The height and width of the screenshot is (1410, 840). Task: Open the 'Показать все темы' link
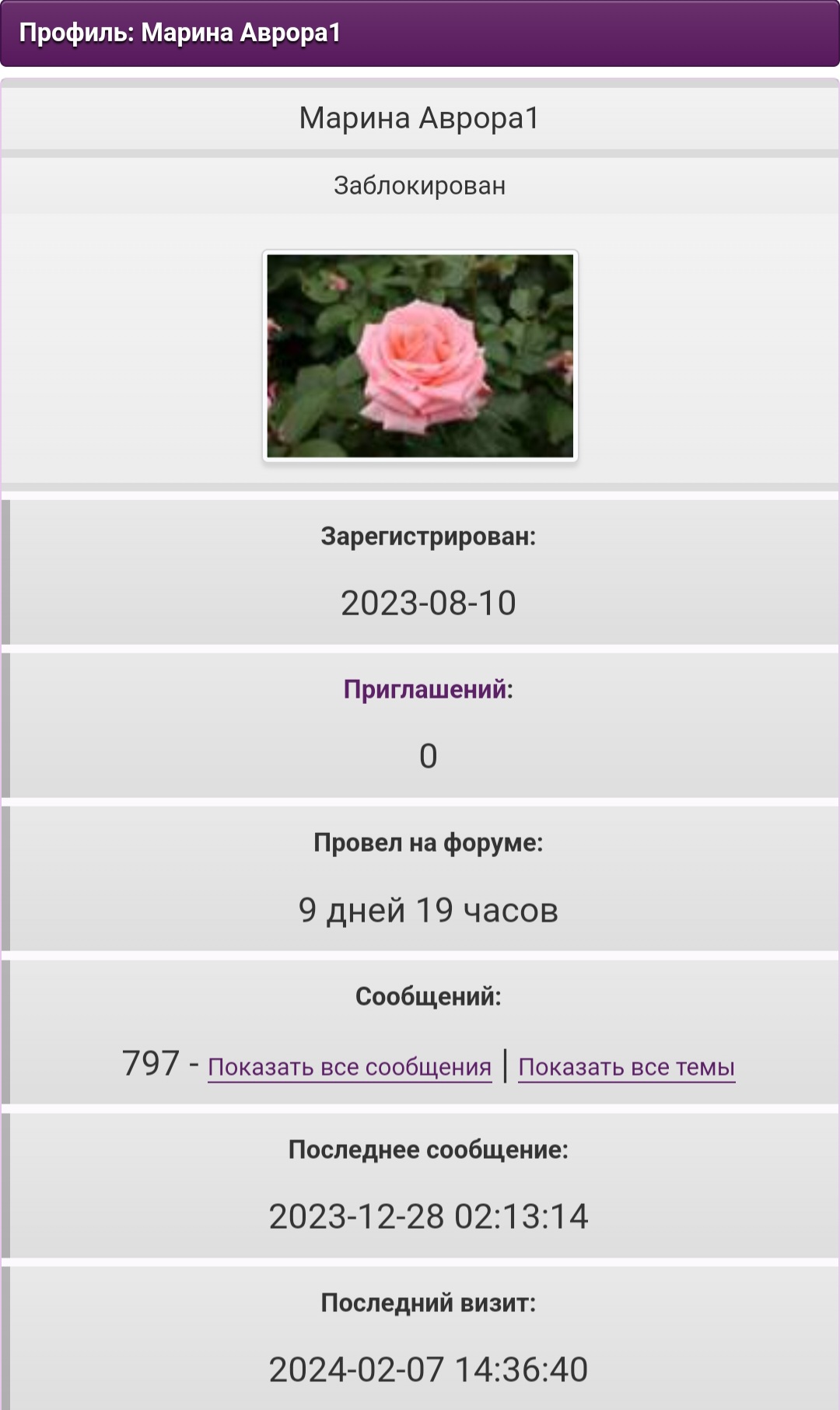pyautogui.click(x=626, y=1067)
